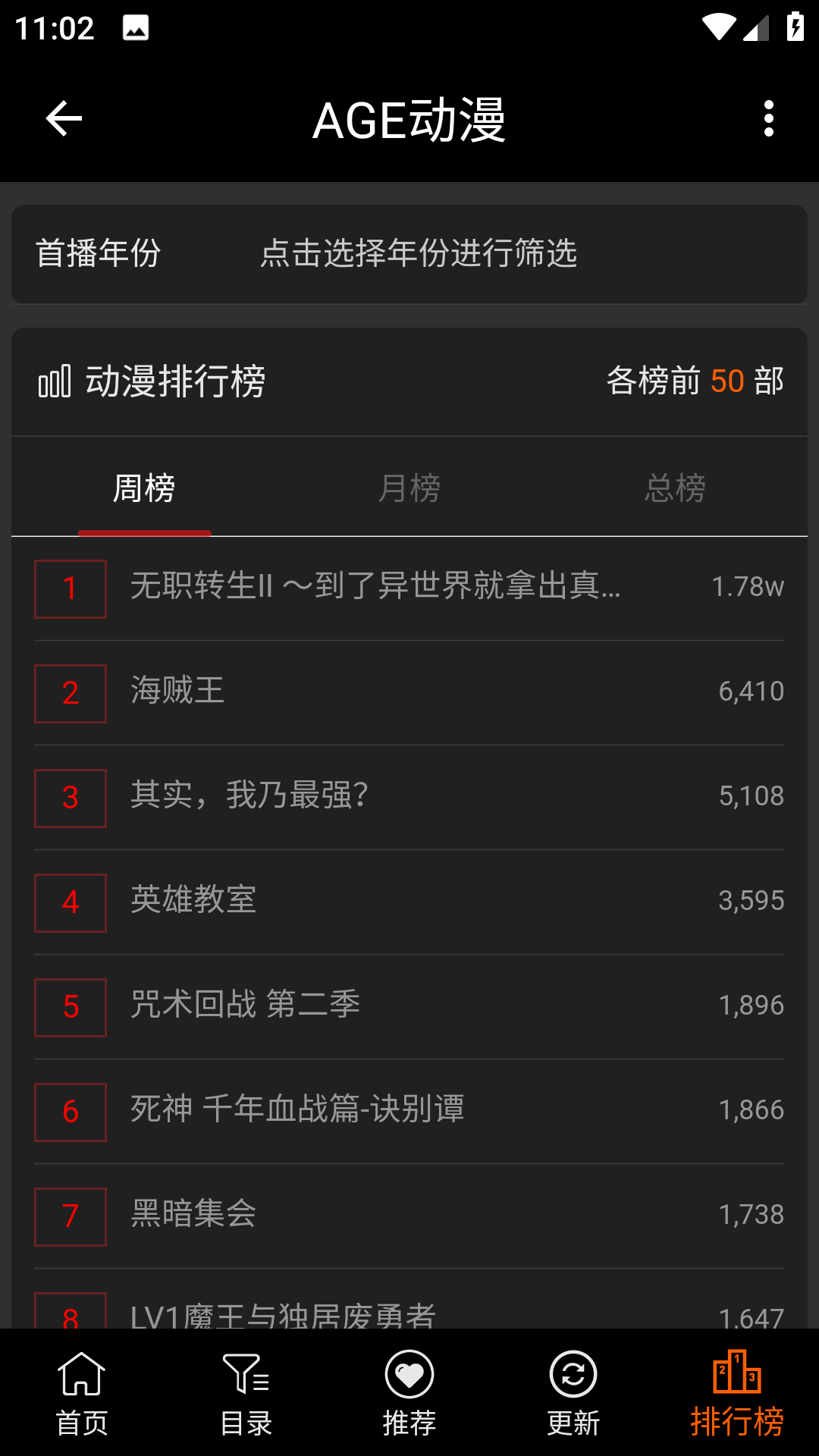
Task: Open the overflow menu
Action: pos(769,119)
